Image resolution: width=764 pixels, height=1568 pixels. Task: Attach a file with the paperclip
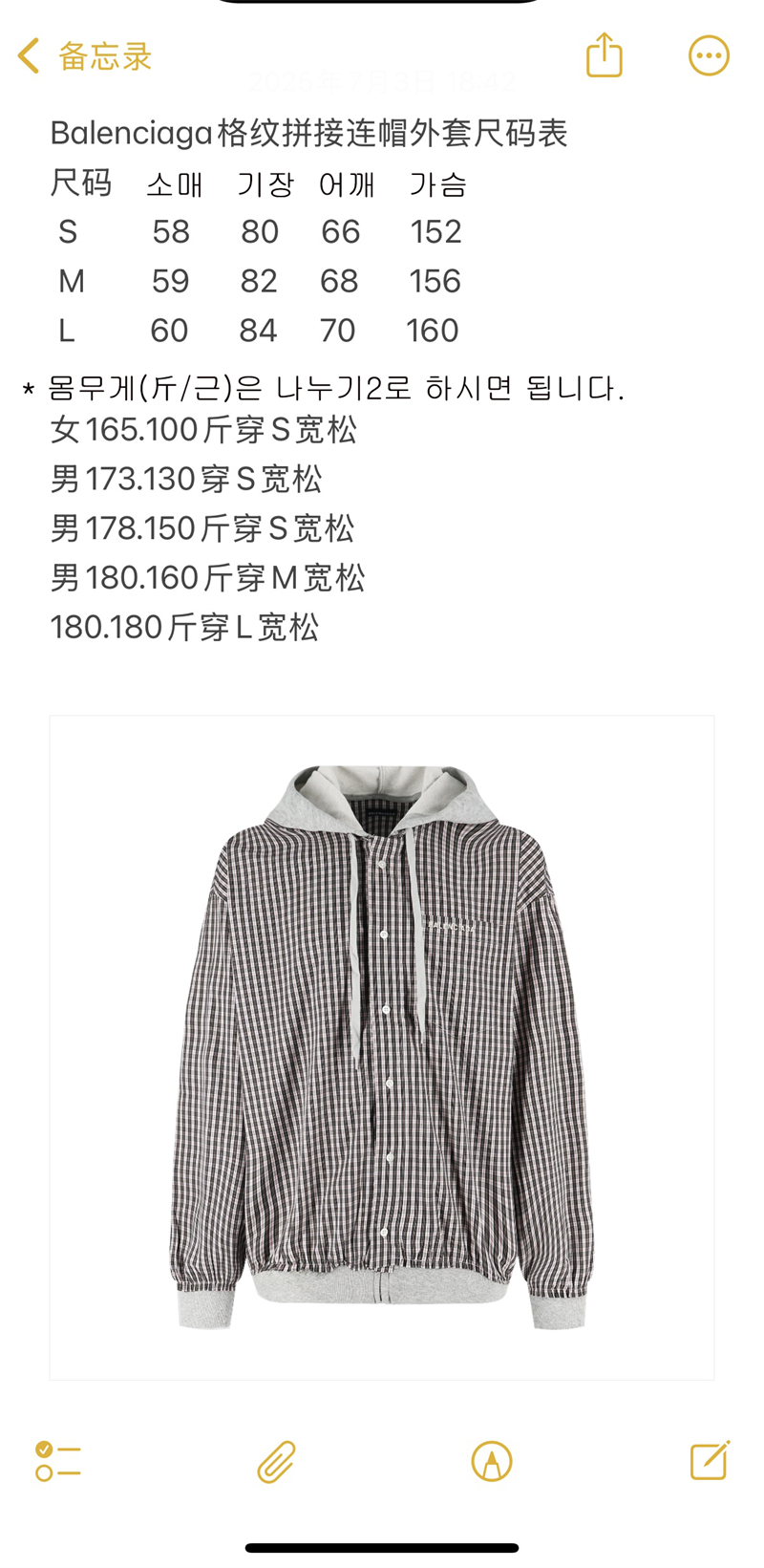(x=276, y=1461)
